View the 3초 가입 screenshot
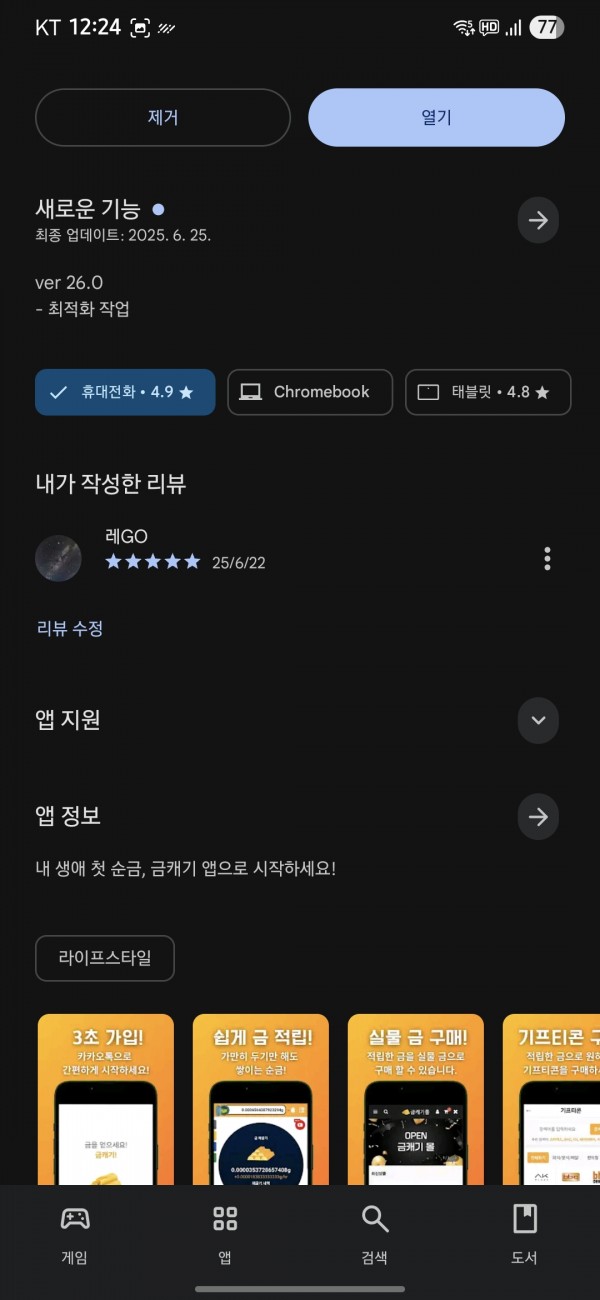 click(x=106, y=1099)
